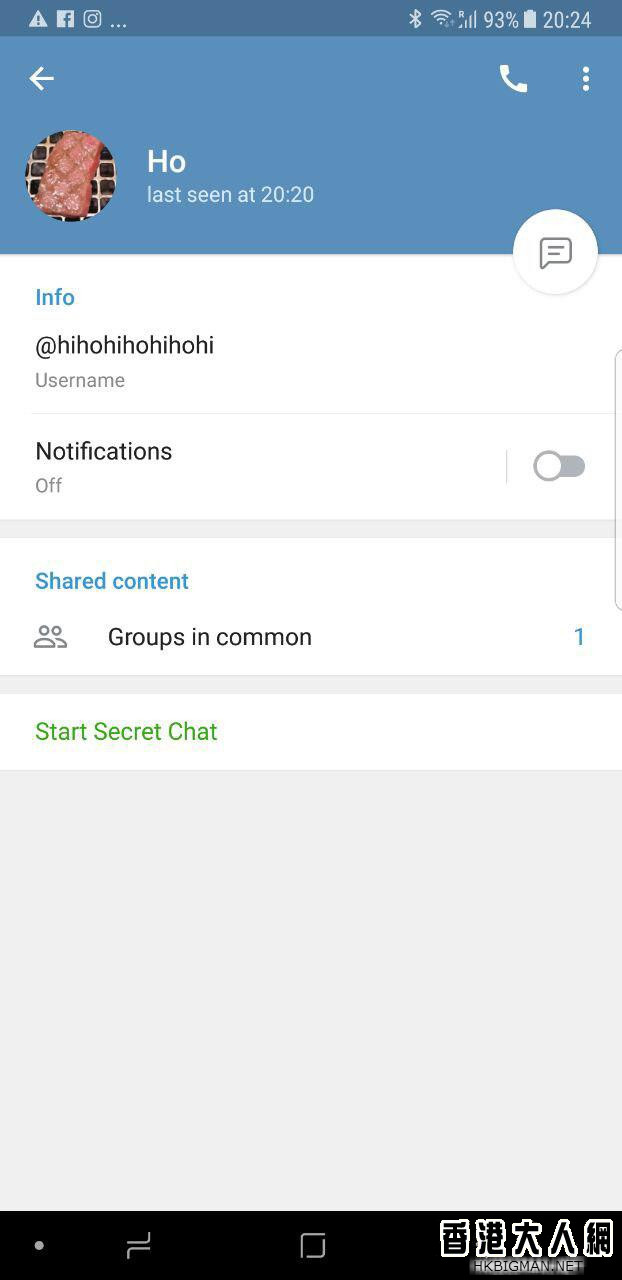Open Ho's profile photo
The height and width of the screenshot is (1280, 622).
click(71, 176)
